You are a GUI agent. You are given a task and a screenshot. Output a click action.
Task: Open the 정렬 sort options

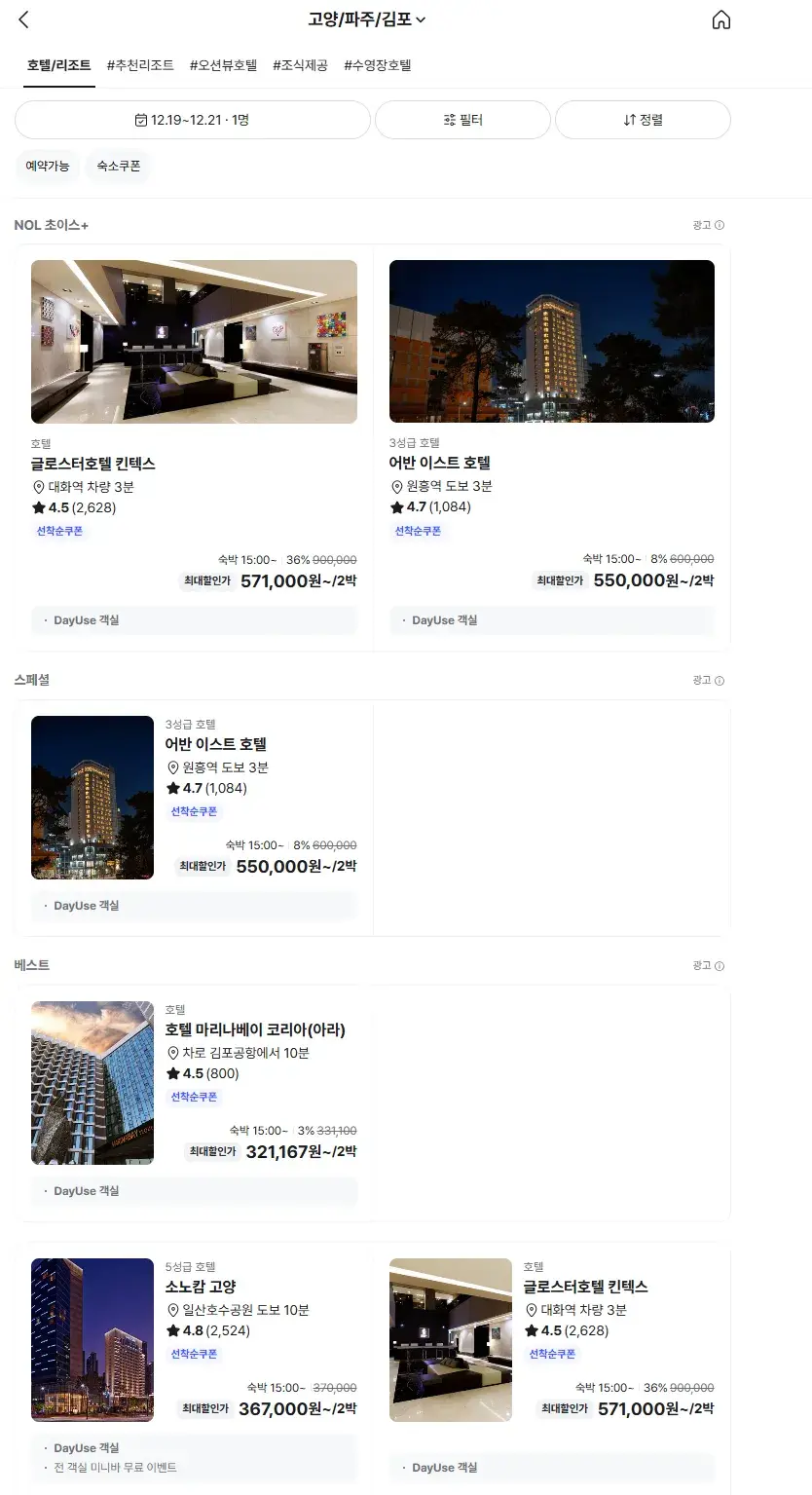(643, 120)
